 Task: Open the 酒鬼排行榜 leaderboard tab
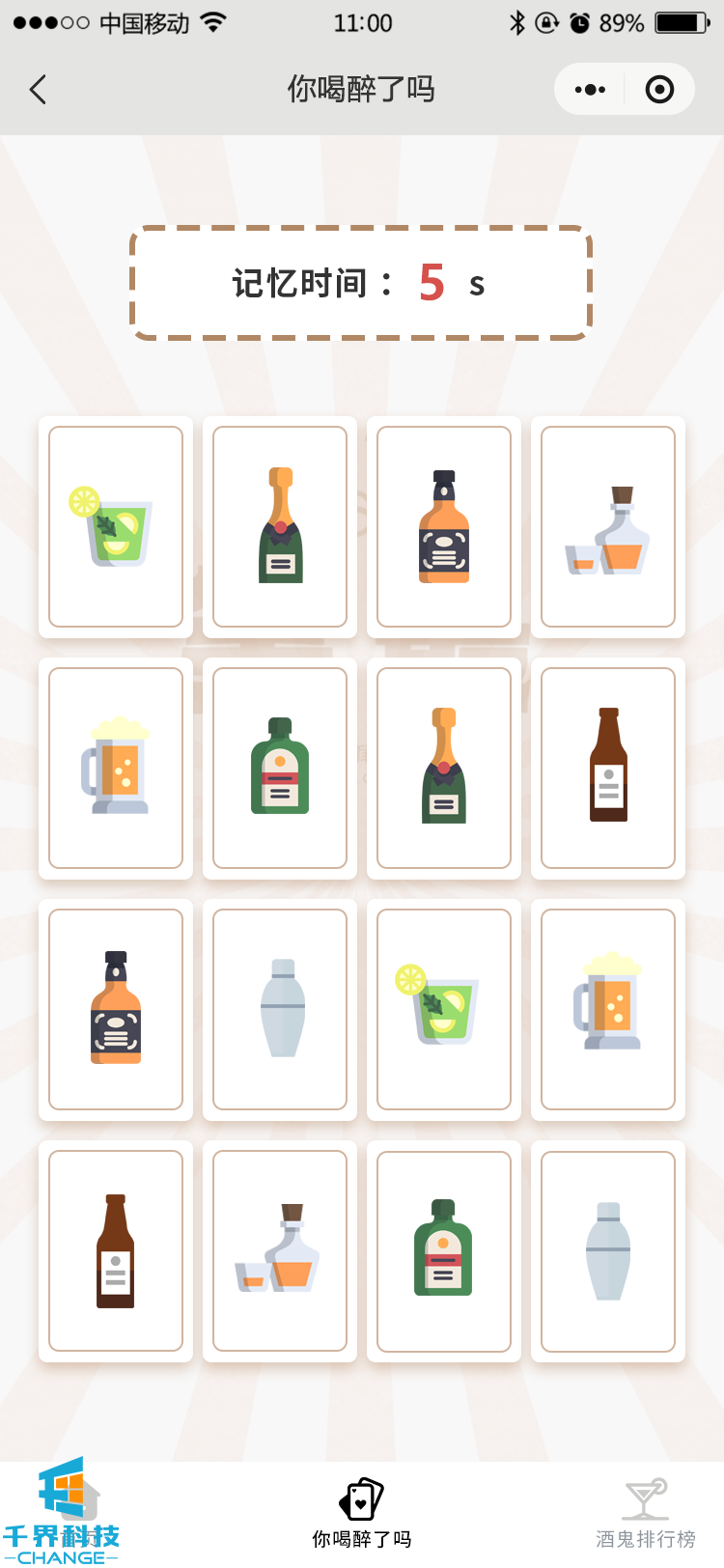click(x=645, y=1513)
